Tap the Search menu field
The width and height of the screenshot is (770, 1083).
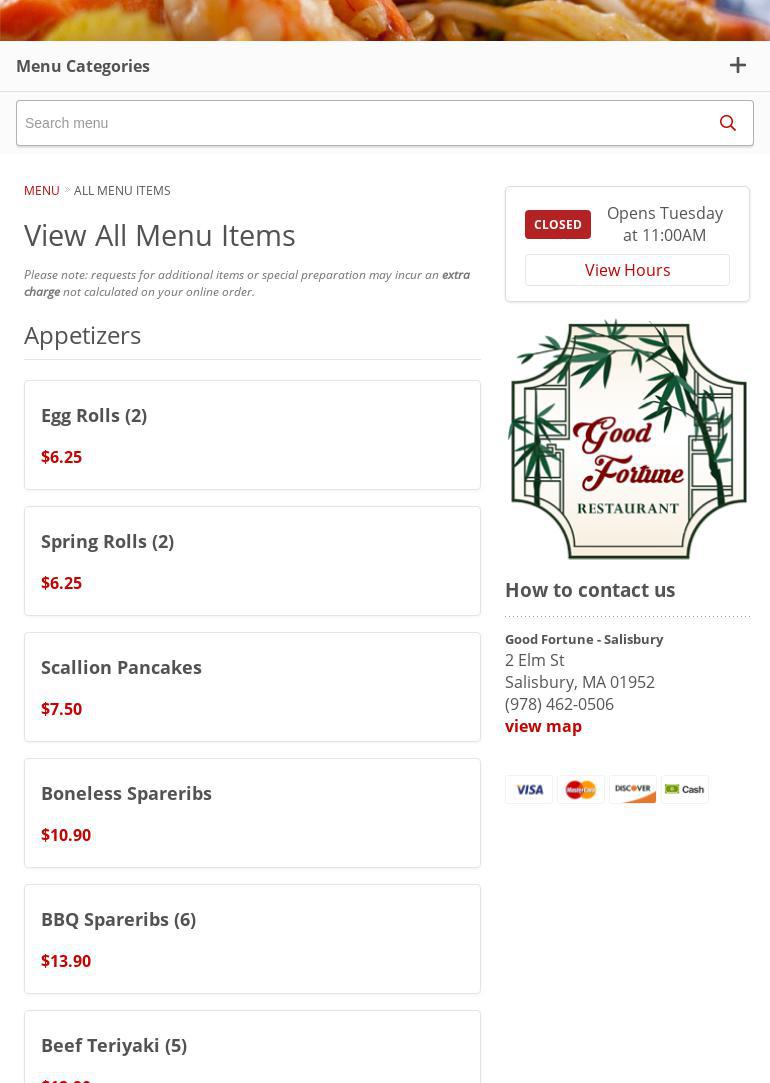tap(360, 123)
